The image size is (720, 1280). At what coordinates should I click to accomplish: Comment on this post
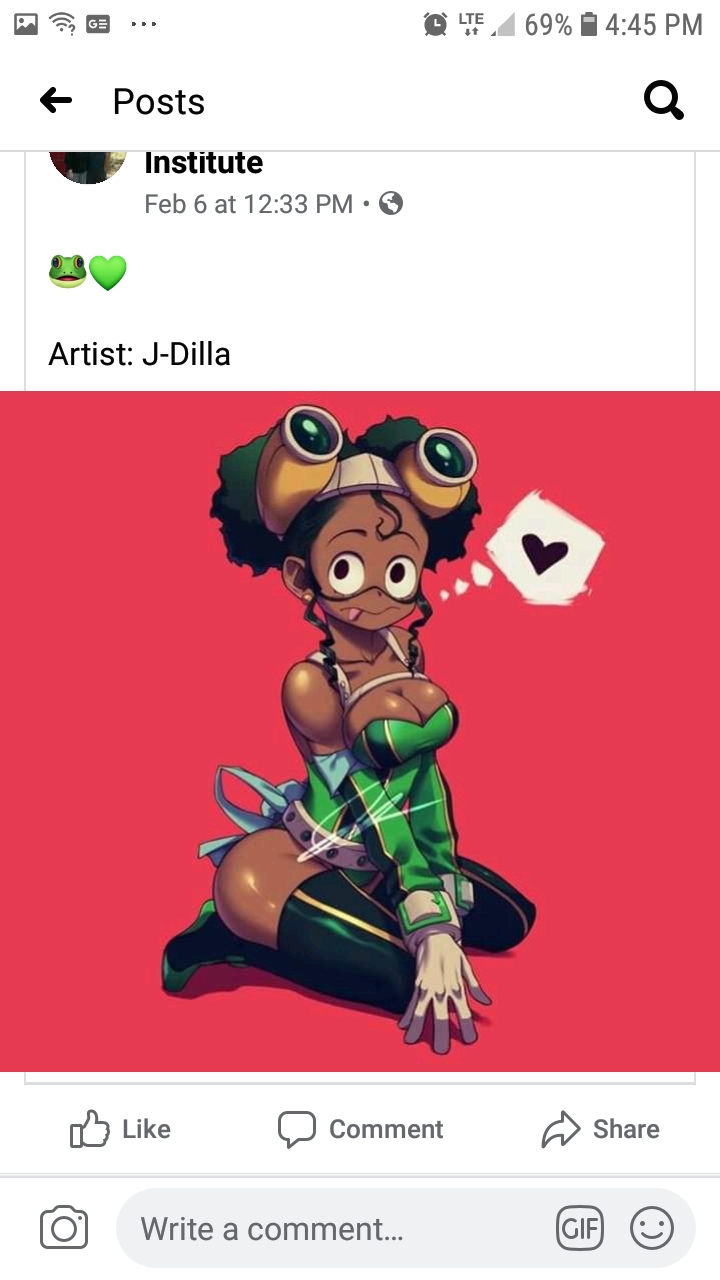point(360,1129)
